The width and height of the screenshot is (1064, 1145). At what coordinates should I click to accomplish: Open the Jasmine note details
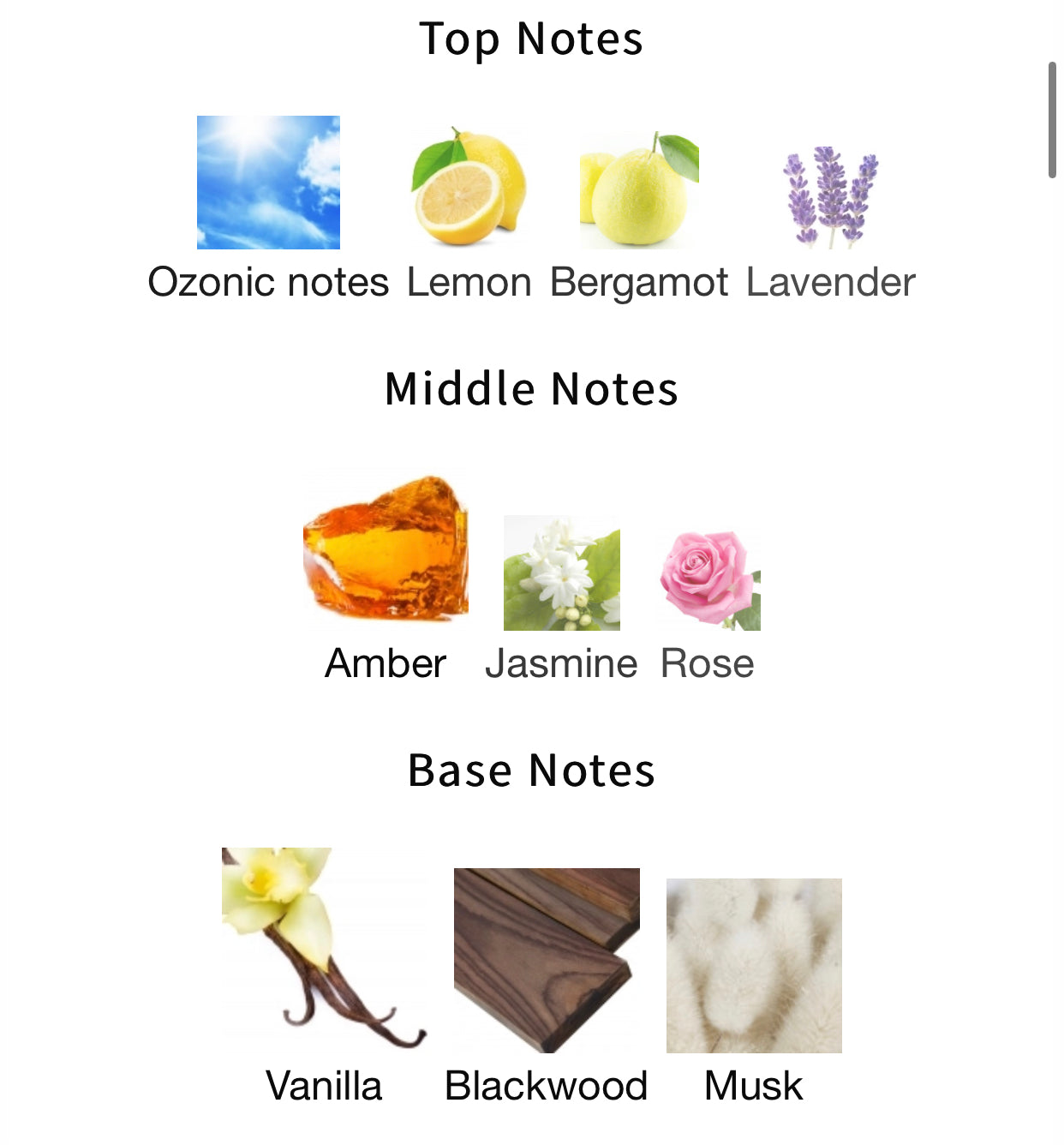click(561, 573)
